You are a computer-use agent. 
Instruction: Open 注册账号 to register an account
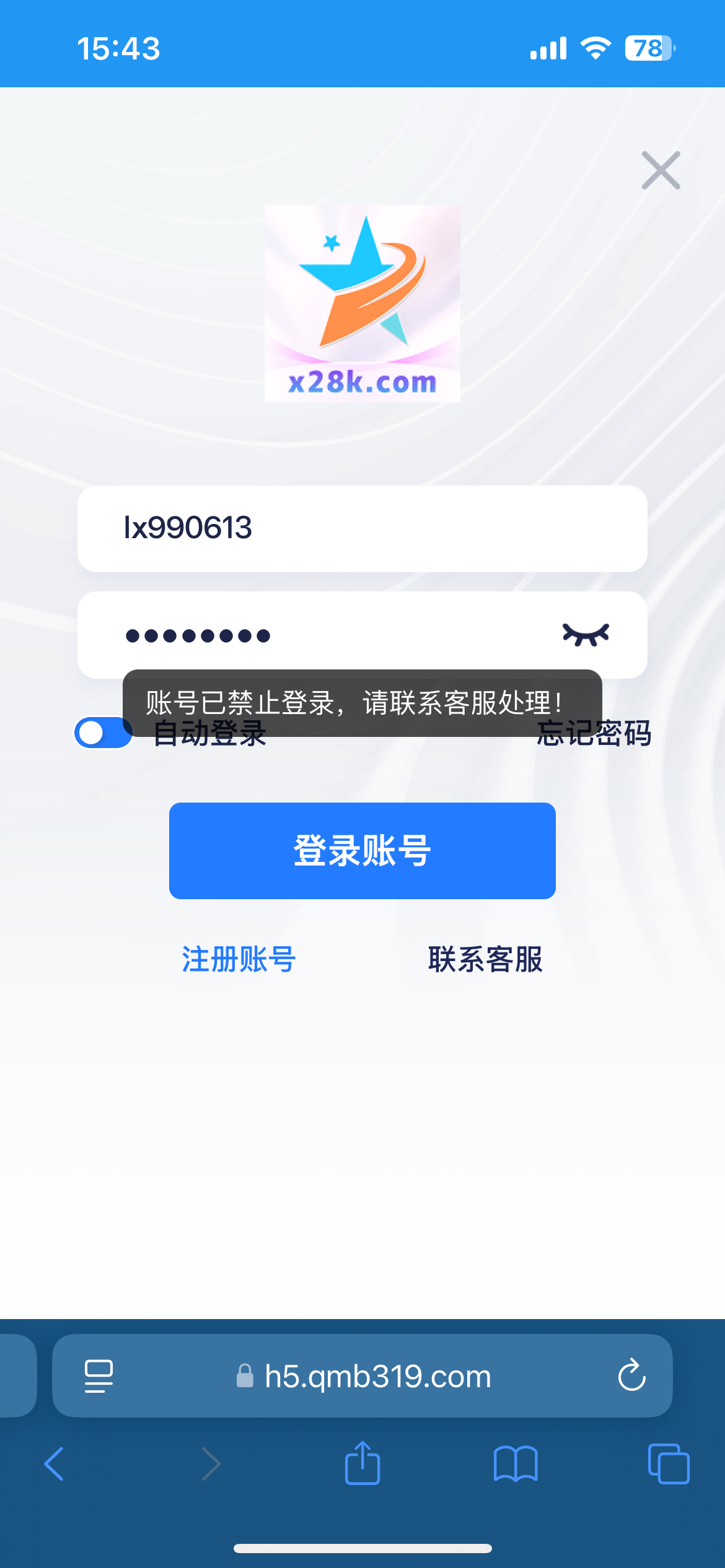coord(239,959)
